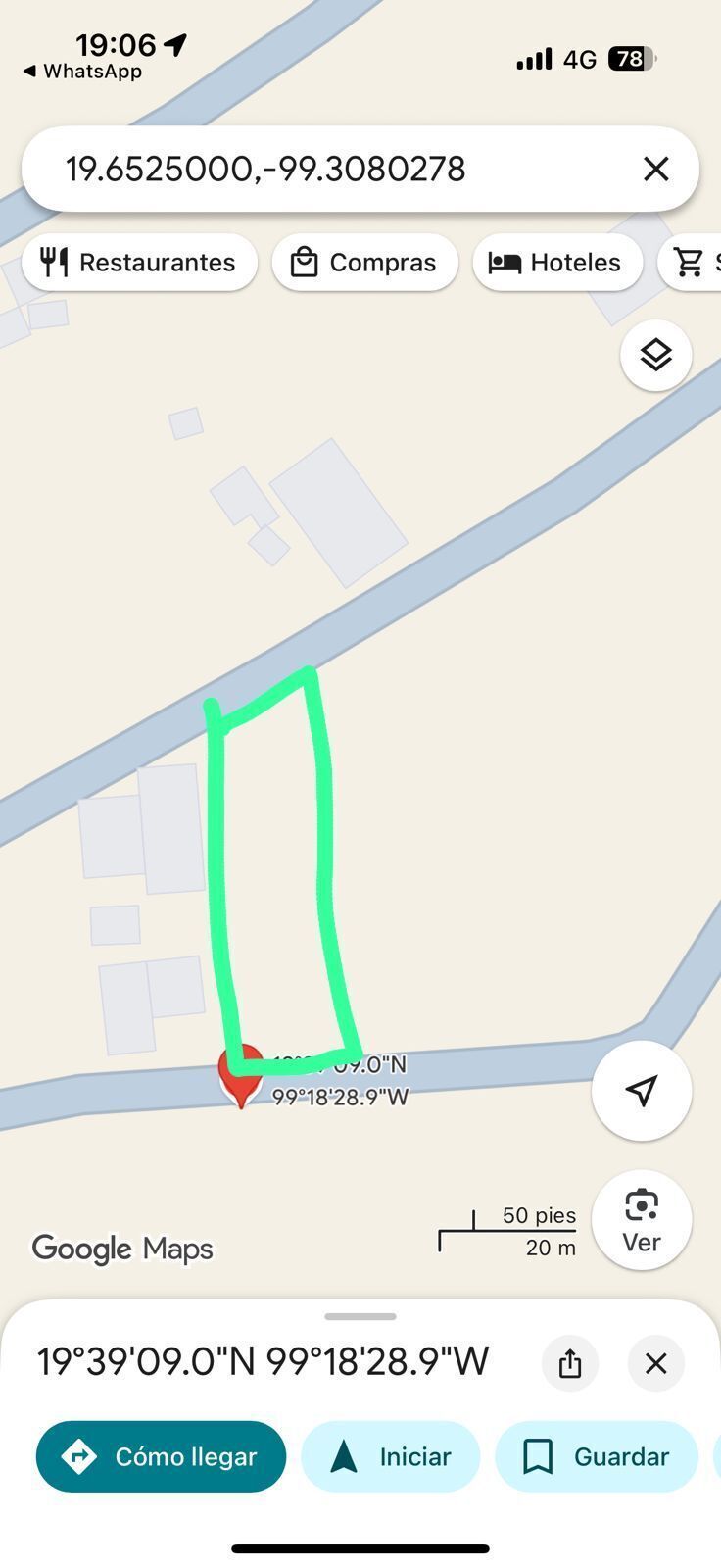
Task: Get directions with Cómo llegar
Action: click(x=162, y=1456)
